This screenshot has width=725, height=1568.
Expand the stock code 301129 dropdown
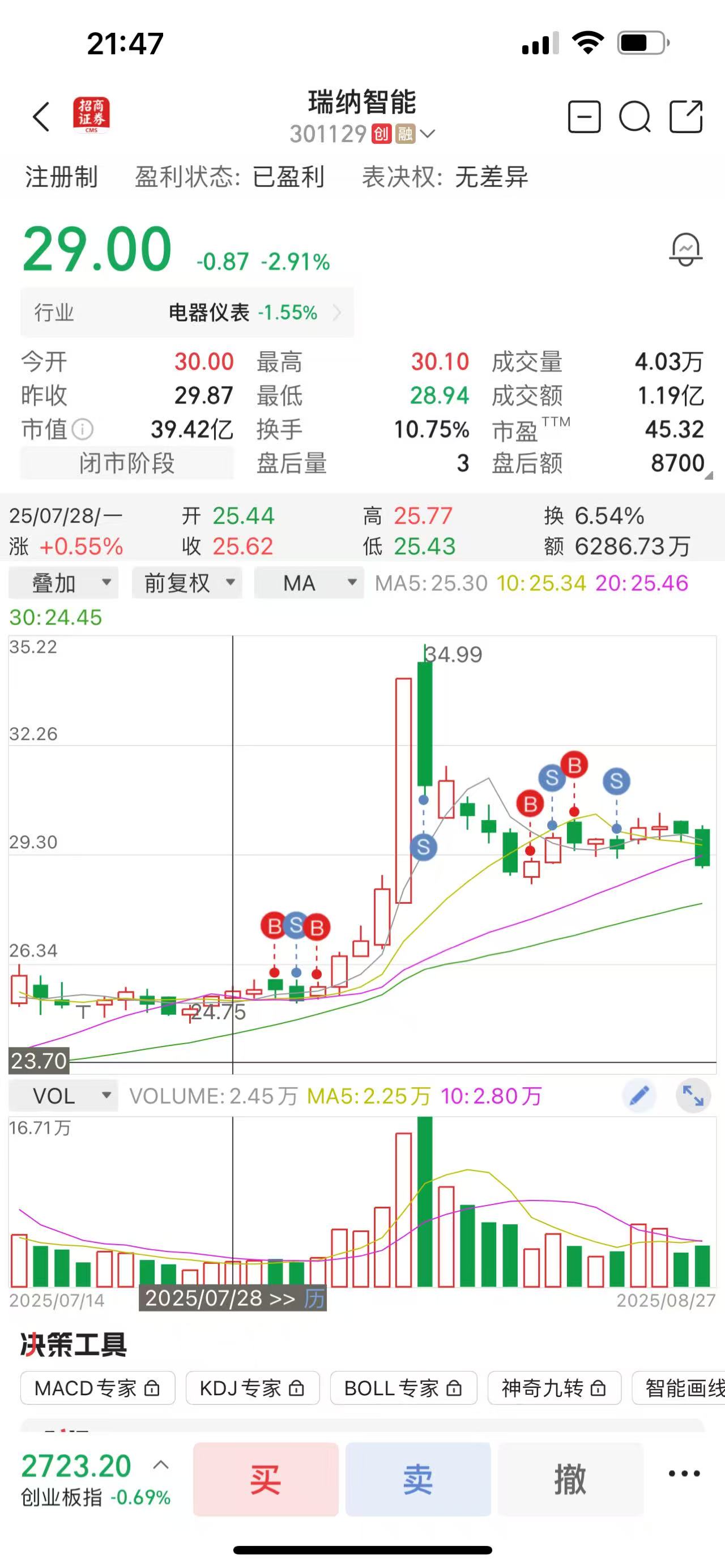click(427, 134)
